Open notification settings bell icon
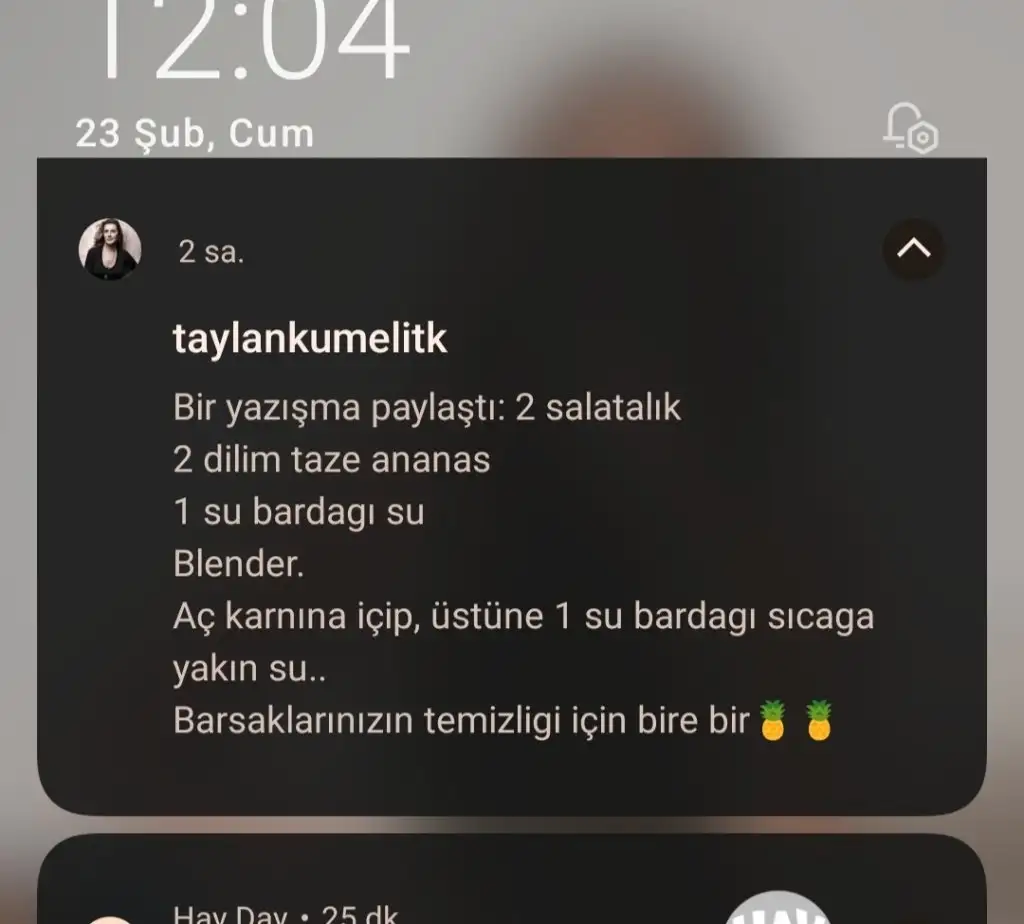The image size is (1024, 924). 909,129
